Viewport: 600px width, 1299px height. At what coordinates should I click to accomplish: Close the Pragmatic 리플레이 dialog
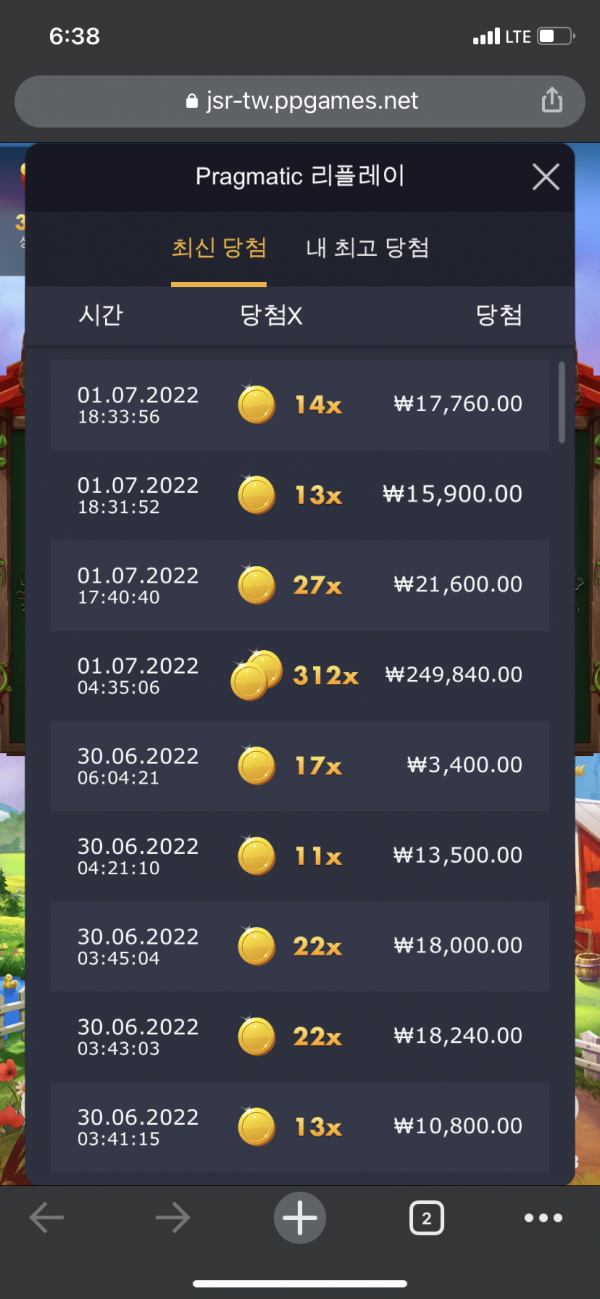[x=545, y=178]
